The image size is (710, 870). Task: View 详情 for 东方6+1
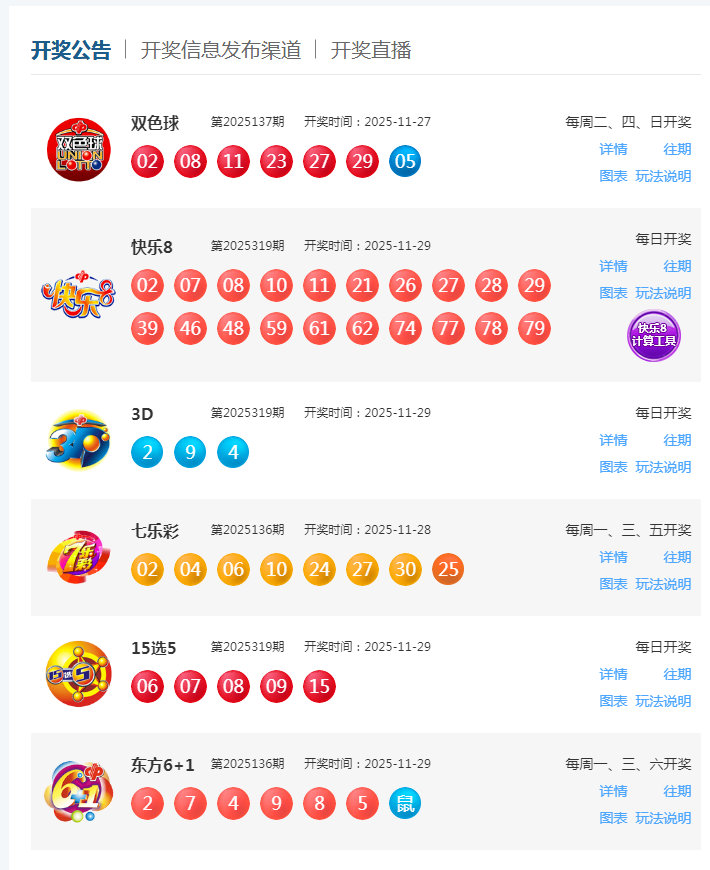(613, 791)
